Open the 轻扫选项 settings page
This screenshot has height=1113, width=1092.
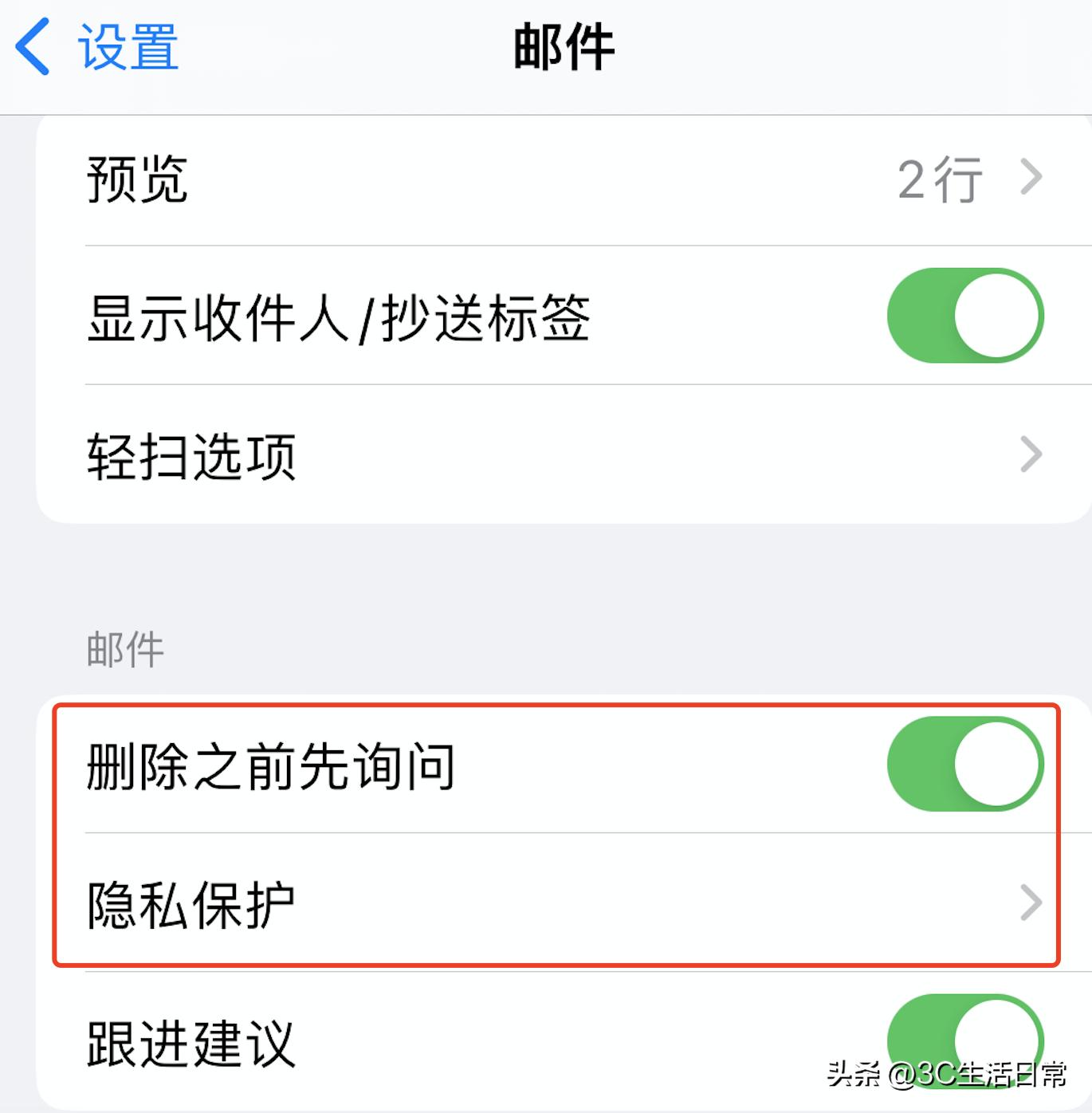(x=558, y=454)
